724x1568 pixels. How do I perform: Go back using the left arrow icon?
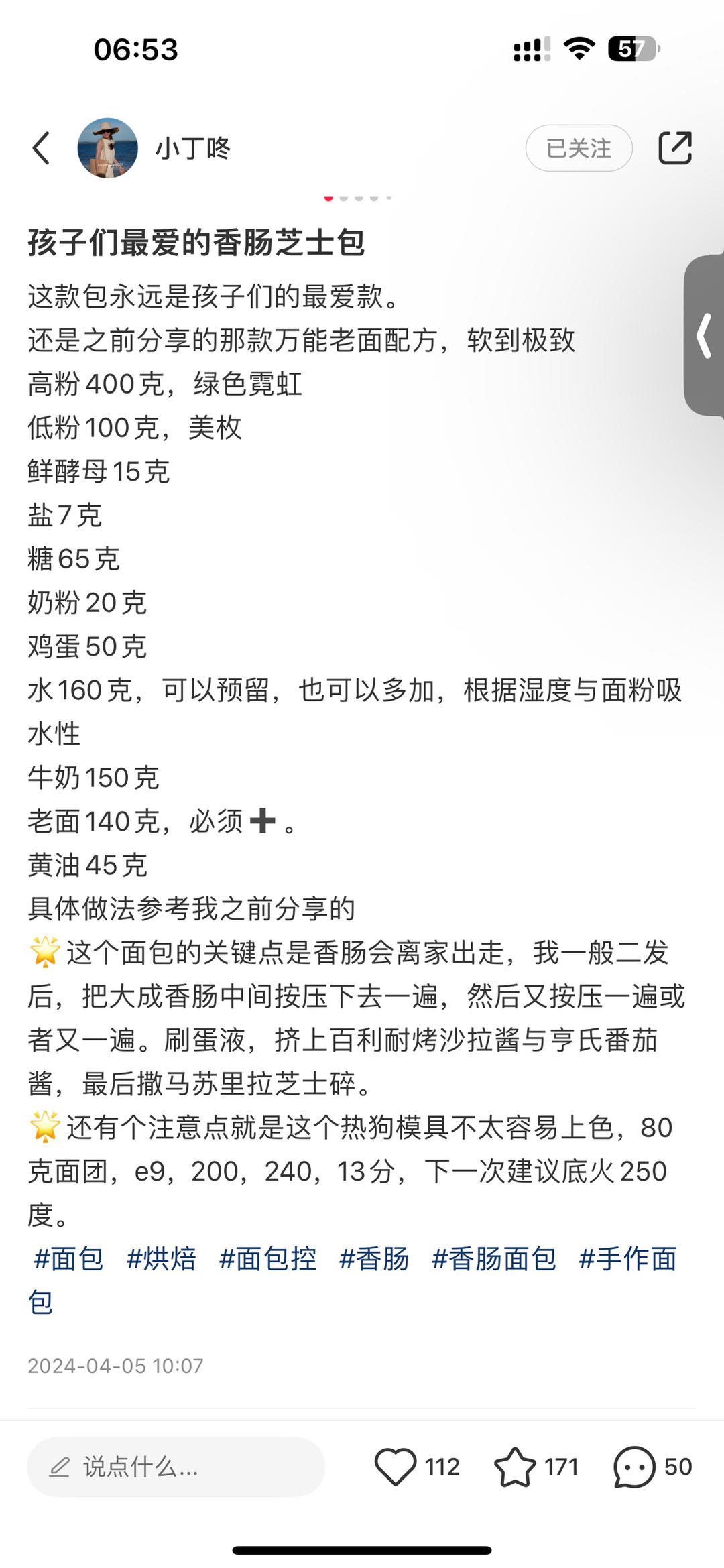(42, 149)
